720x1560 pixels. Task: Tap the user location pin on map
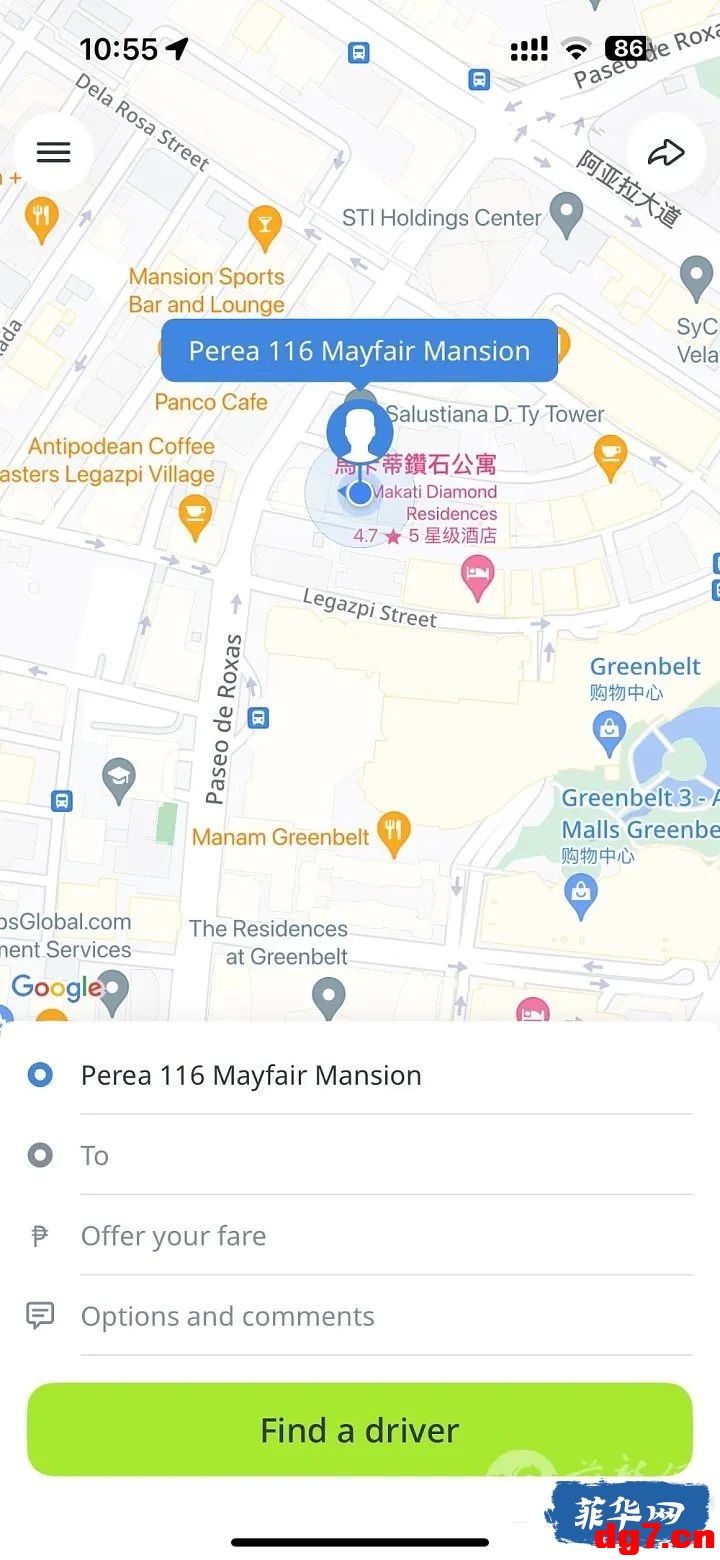click(359, 432)
